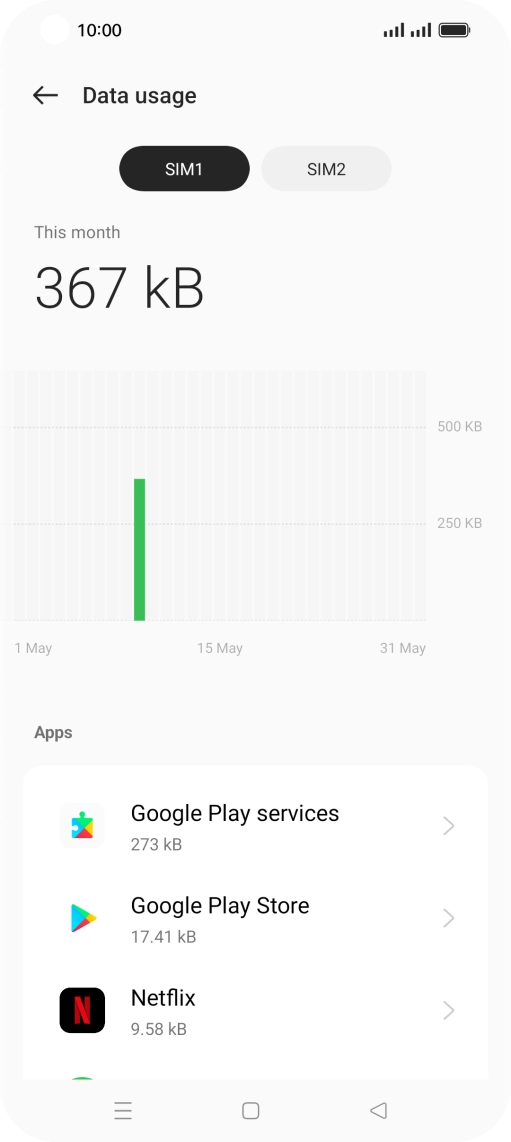Select the SIM1 tab

pos(184,169)
